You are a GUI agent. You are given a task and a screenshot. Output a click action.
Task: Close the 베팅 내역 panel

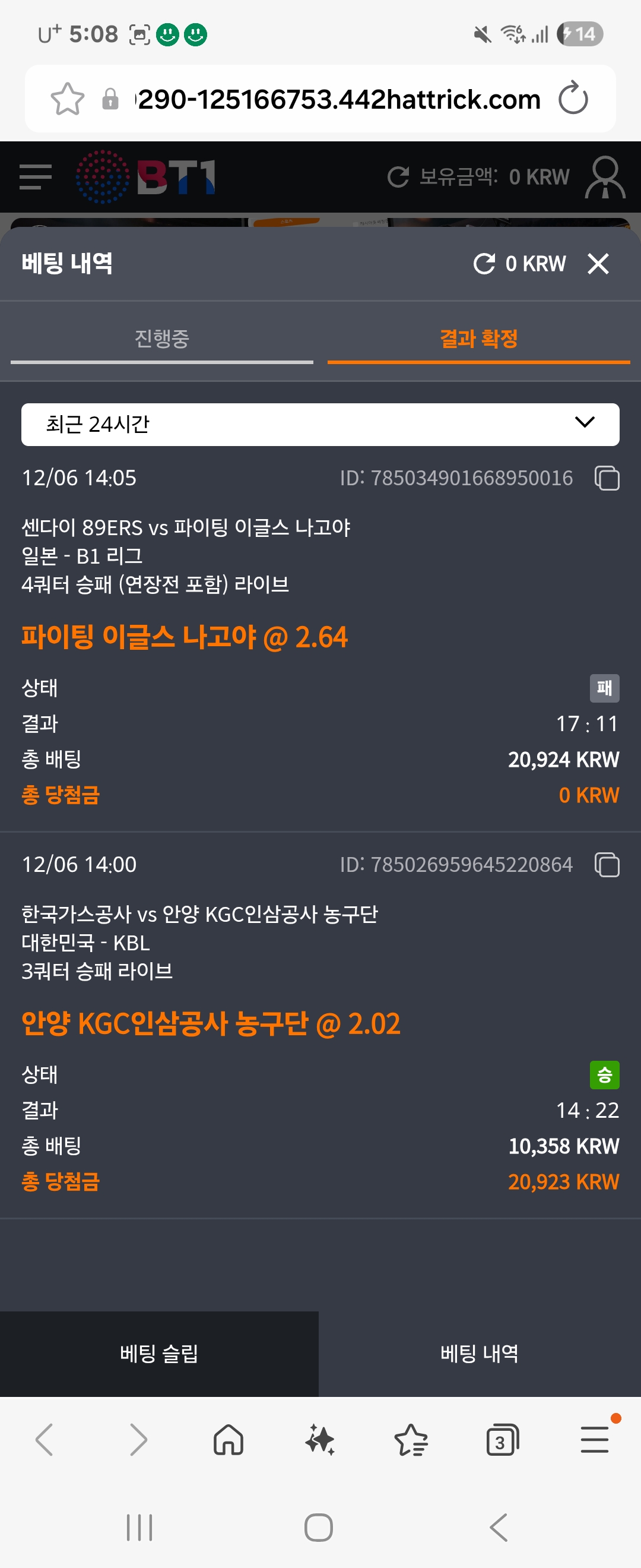[599, 263]
